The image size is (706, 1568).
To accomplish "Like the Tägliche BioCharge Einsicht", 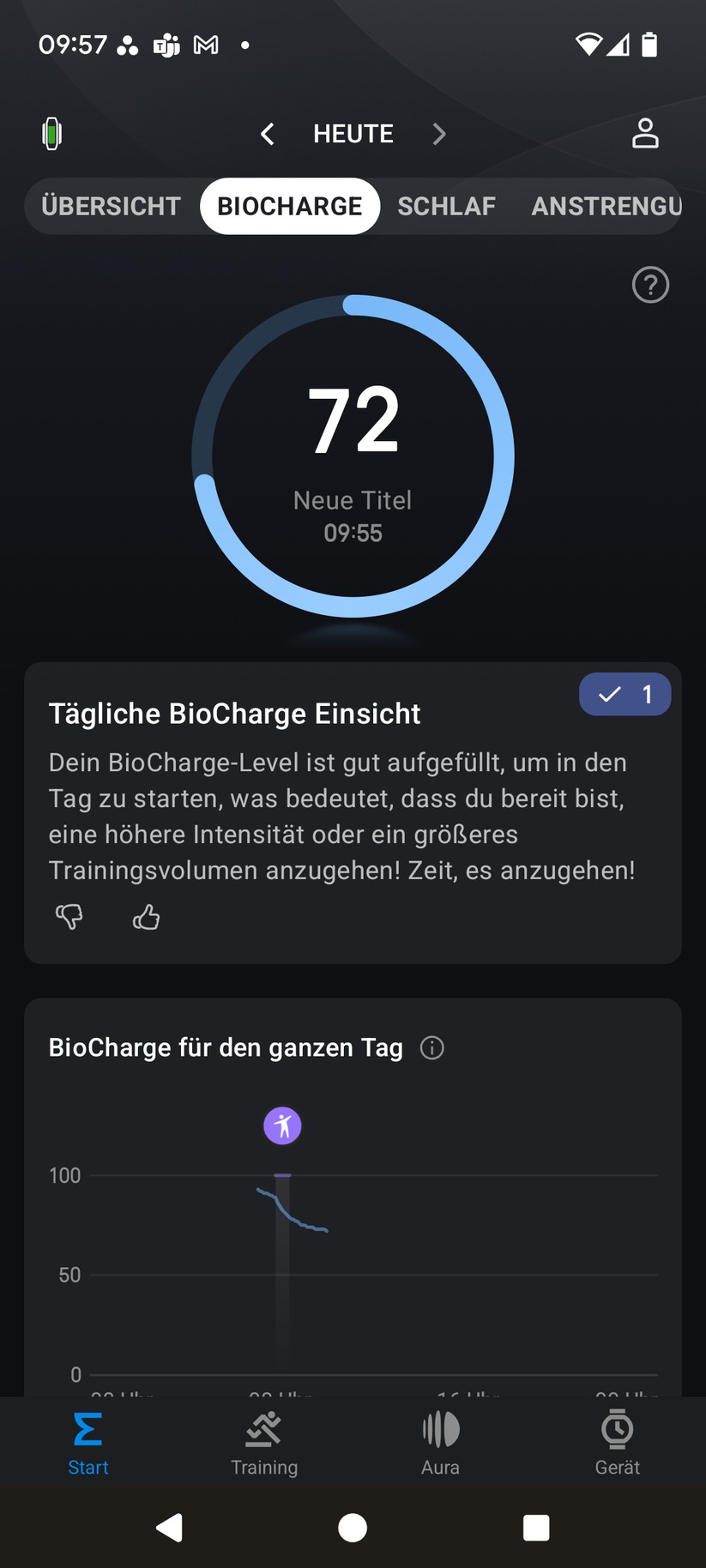I will pos(147,917).
